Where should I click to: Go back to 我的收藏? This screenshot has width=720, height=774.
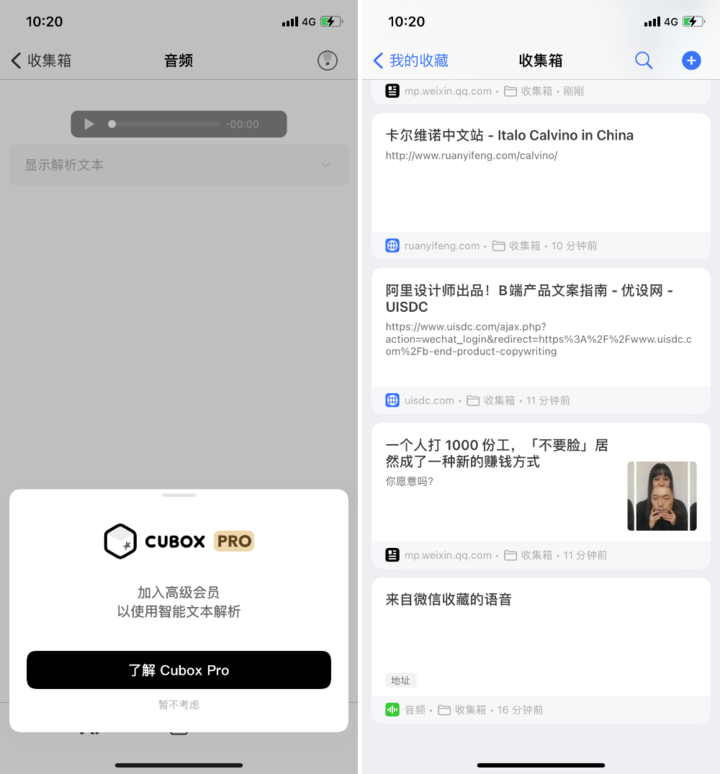[410, 61]
